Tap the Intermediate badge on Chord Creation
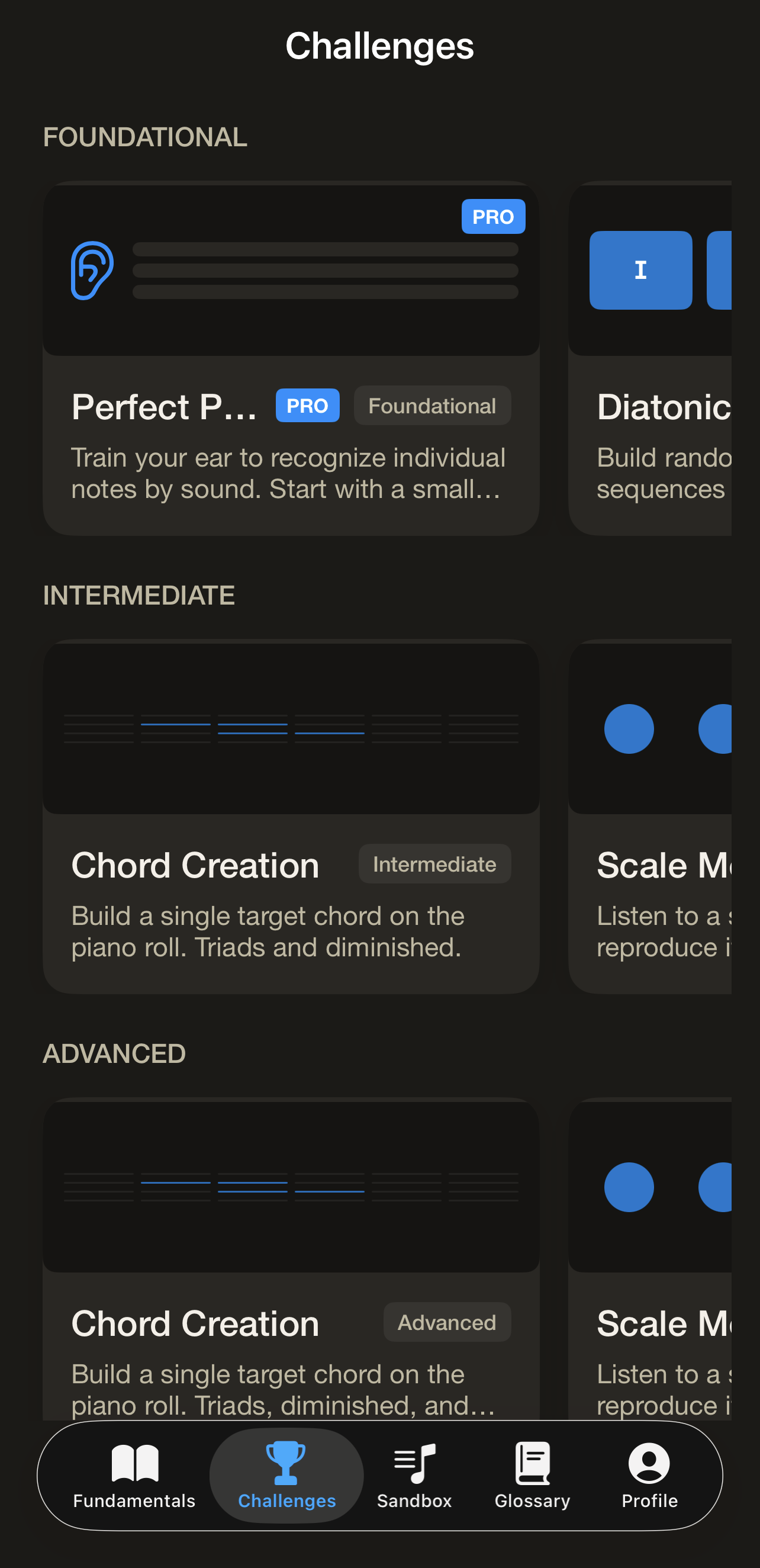The image size is (760, 1568). (x=434, y=864)
